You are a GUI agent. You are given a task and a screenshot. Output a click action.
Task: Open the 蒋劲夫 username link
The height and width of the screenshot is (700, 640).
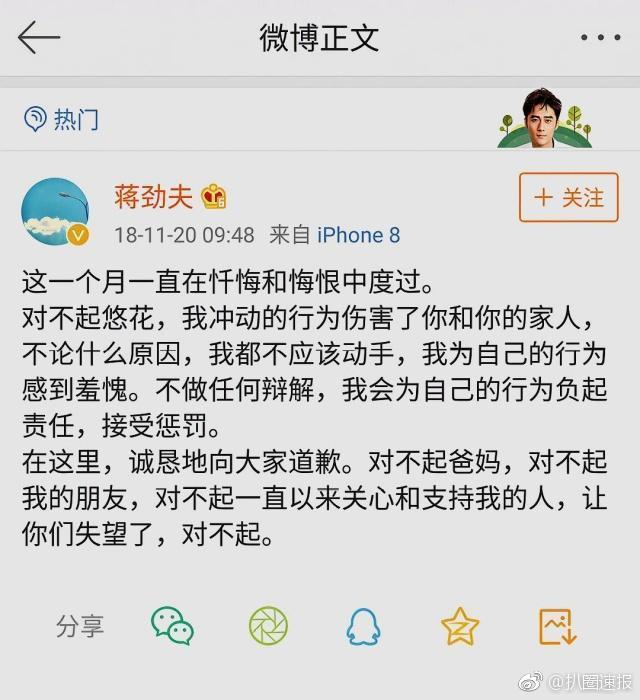click(x=154, y=196)
